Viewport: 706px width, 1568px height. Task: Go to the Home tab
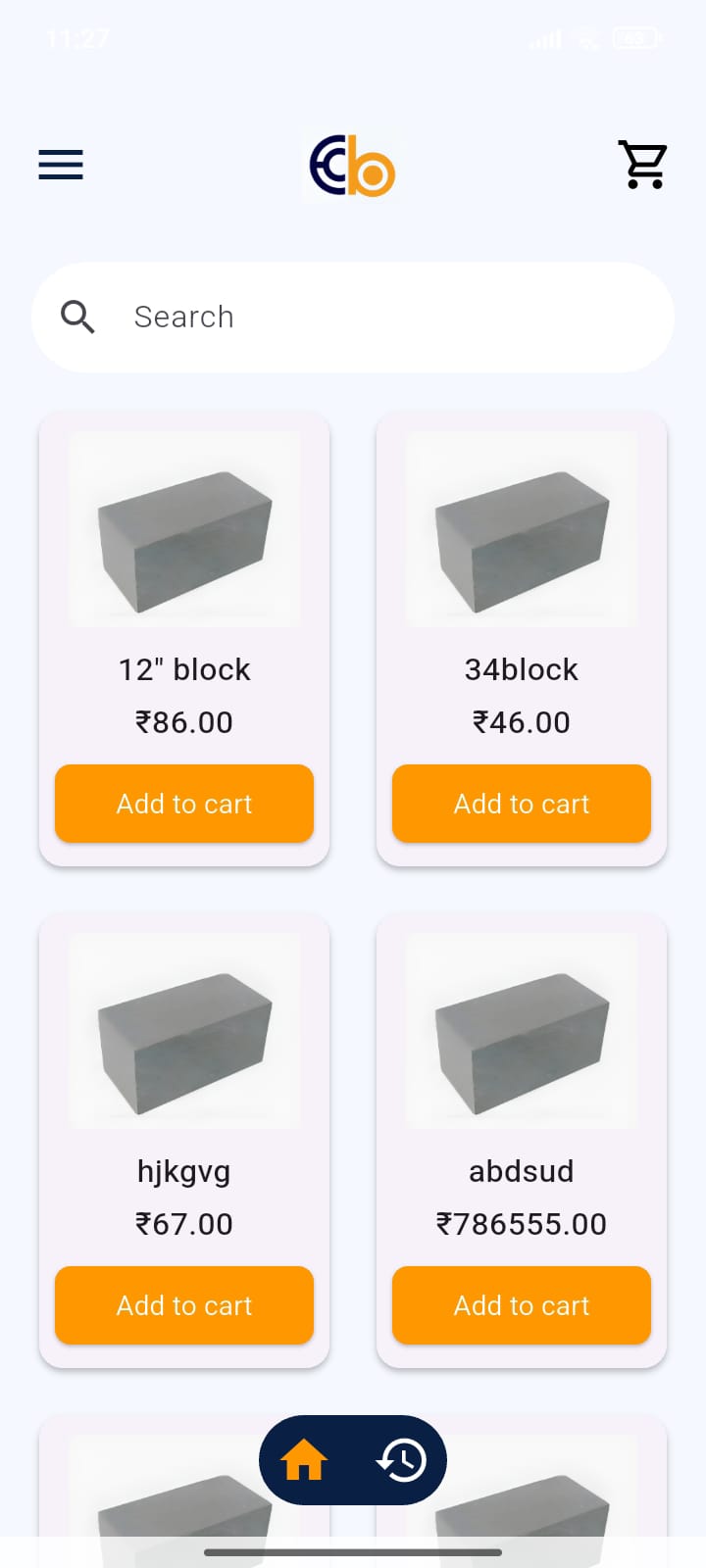[x=304, y=1460]
